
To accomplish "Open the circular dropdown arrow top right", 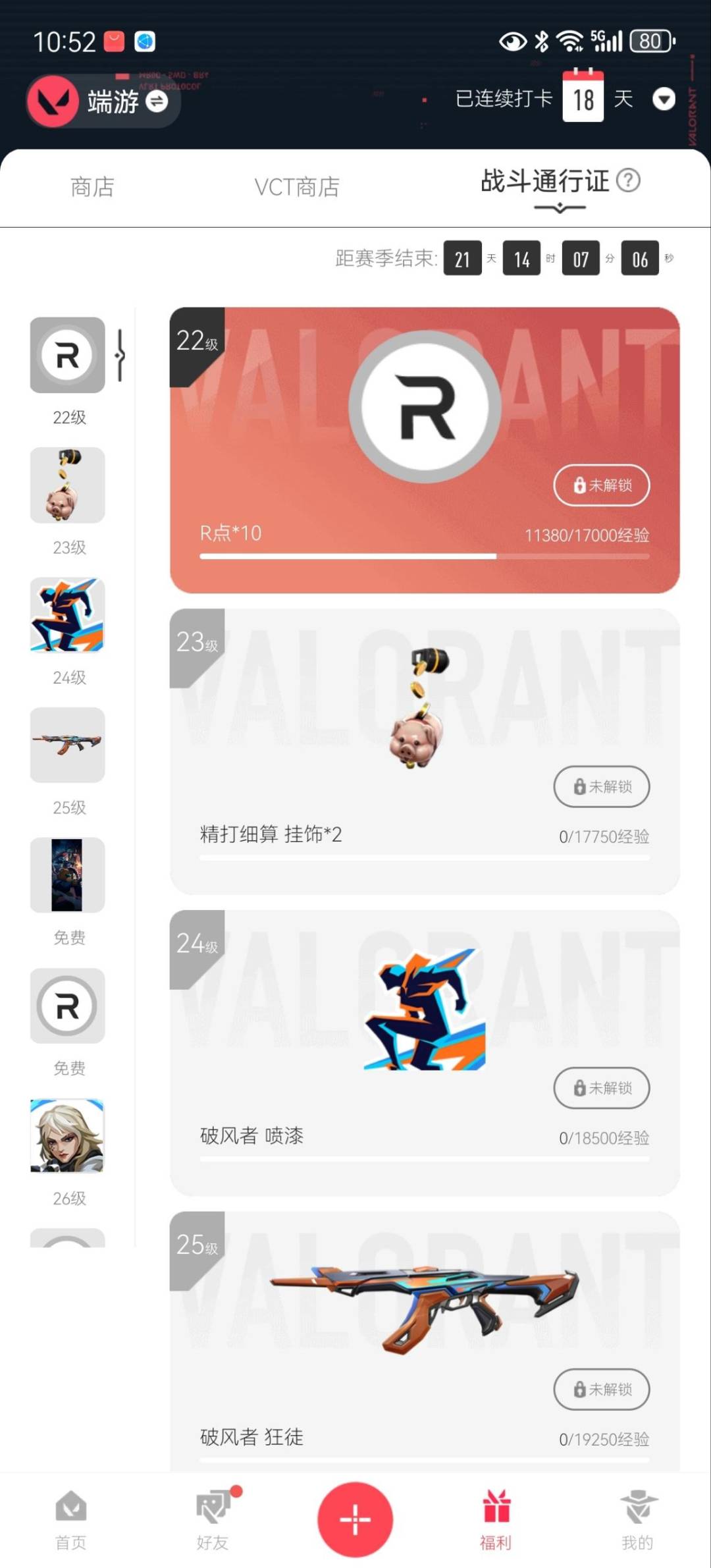I will click(664, 99).
